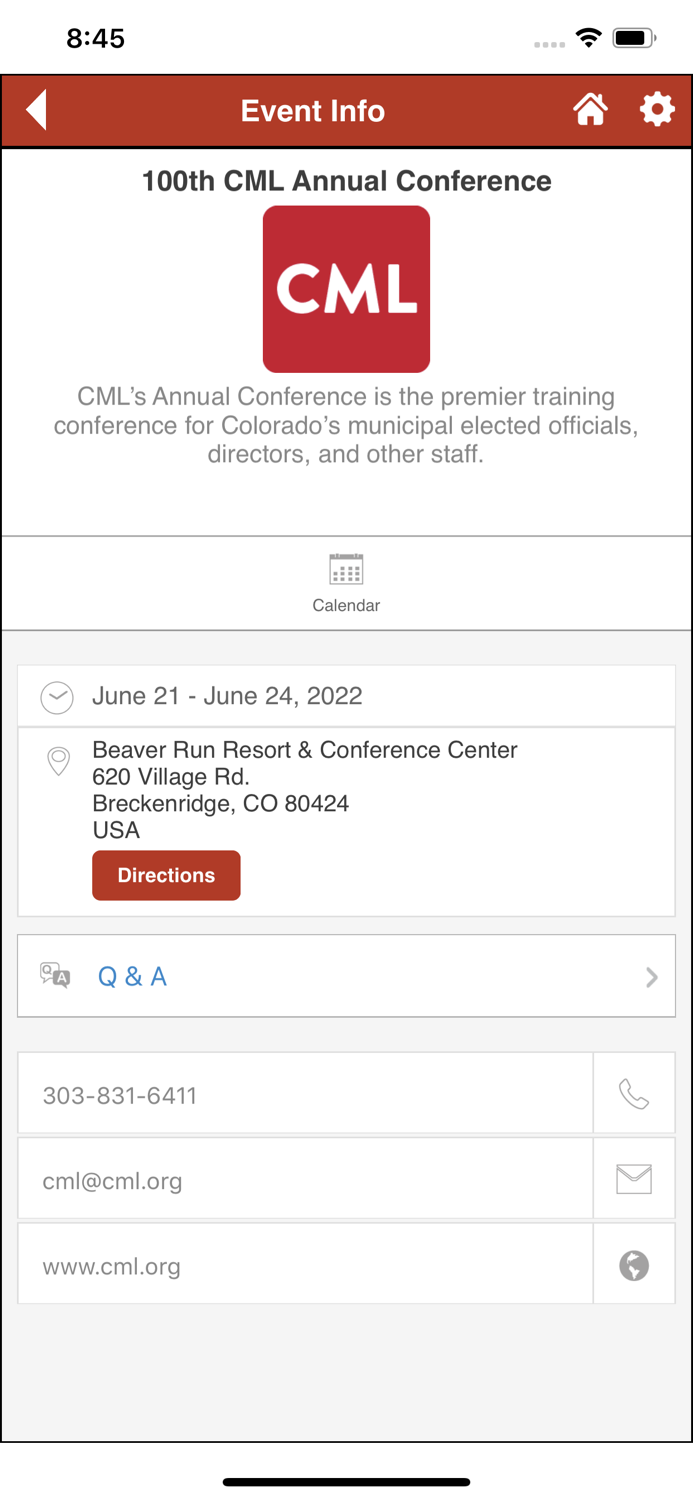Visit www.cml.org website
The image size is (693, 1500).
(x=634, y=1266)
